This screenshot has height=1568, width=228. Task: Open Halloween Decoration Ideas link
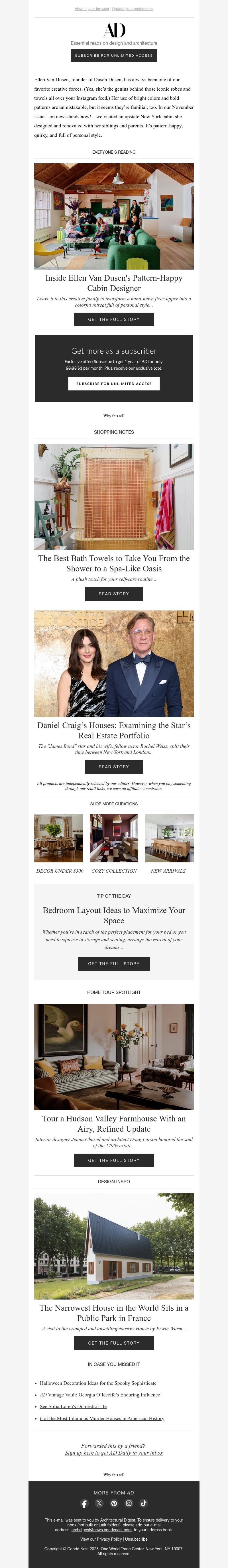pyautogui.click(x=98, y=1383)
